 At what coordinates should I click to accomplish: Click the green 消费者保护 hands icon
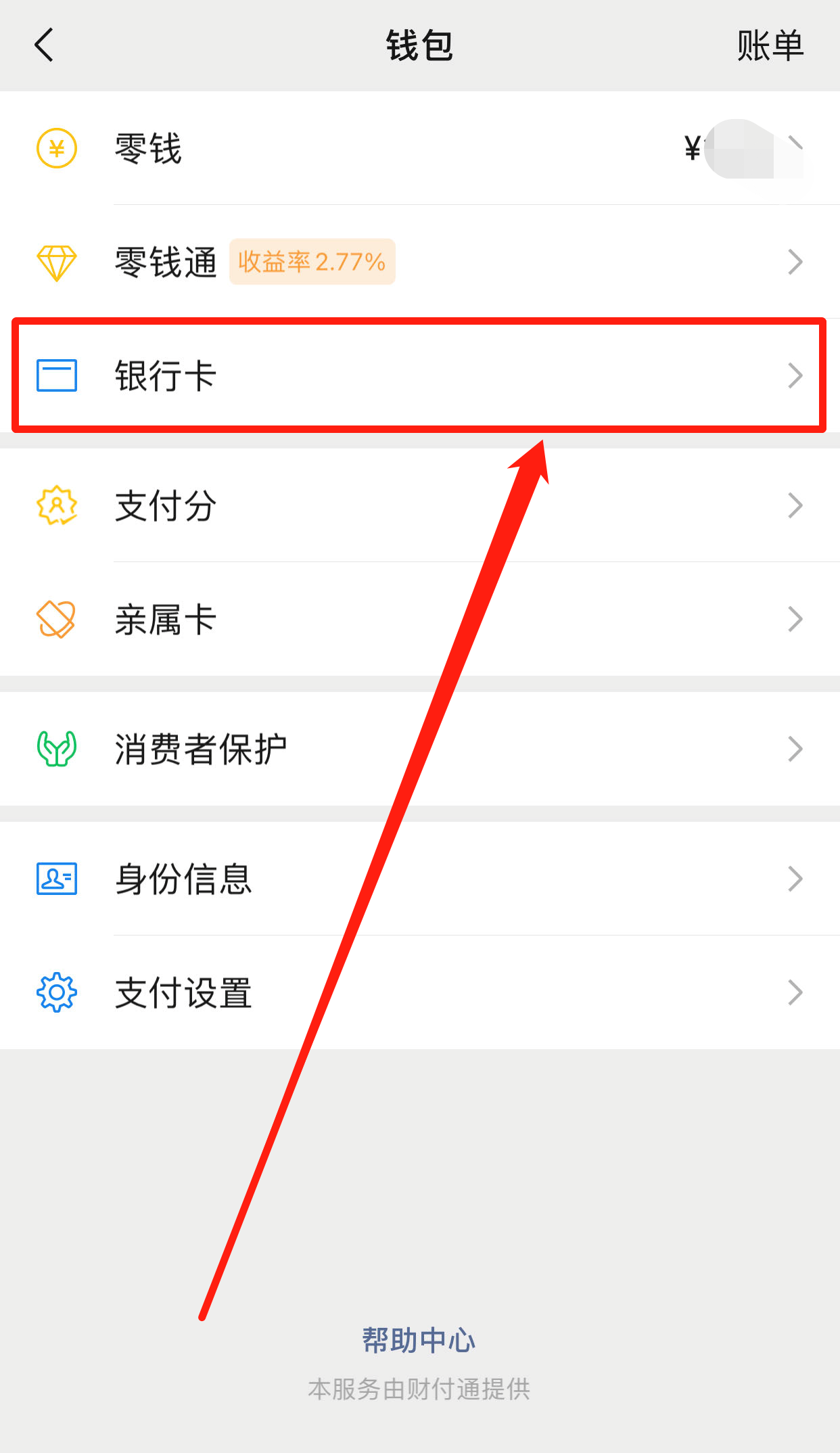pos(57,748)
